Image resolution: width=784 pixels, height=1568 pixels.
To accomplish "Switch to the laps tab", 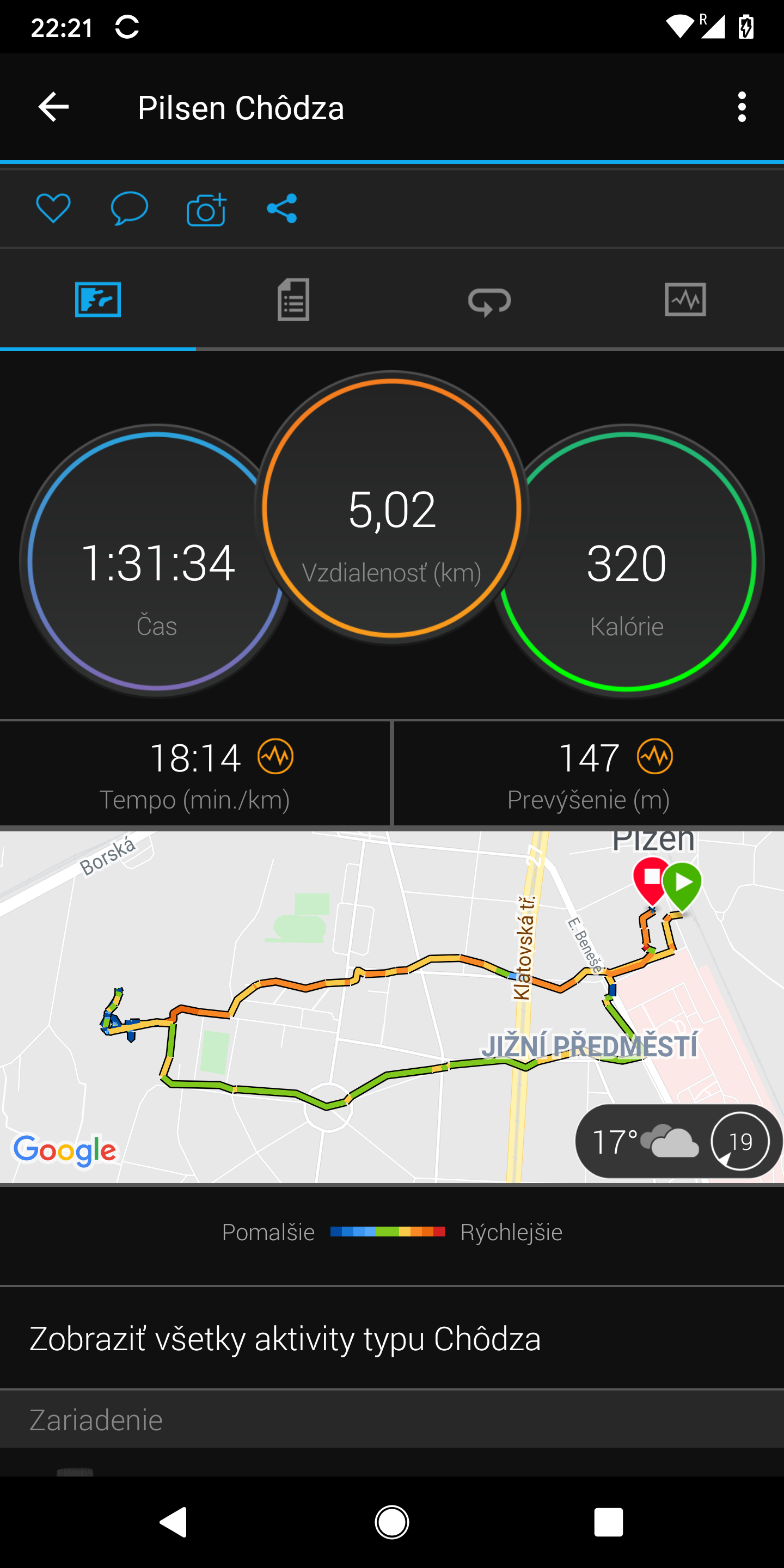I will [x=489, y=301].
